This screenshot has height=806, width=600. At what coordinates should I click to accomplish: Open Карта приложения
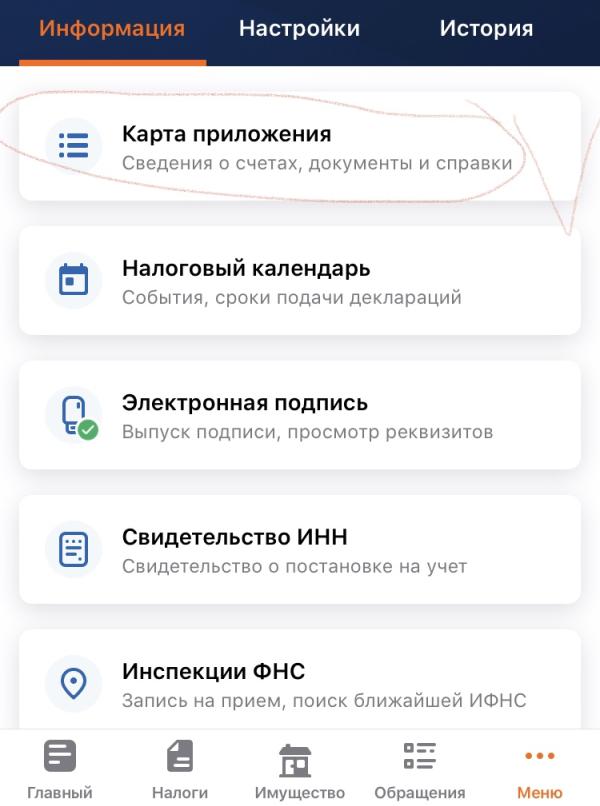(x=300, y=146)
